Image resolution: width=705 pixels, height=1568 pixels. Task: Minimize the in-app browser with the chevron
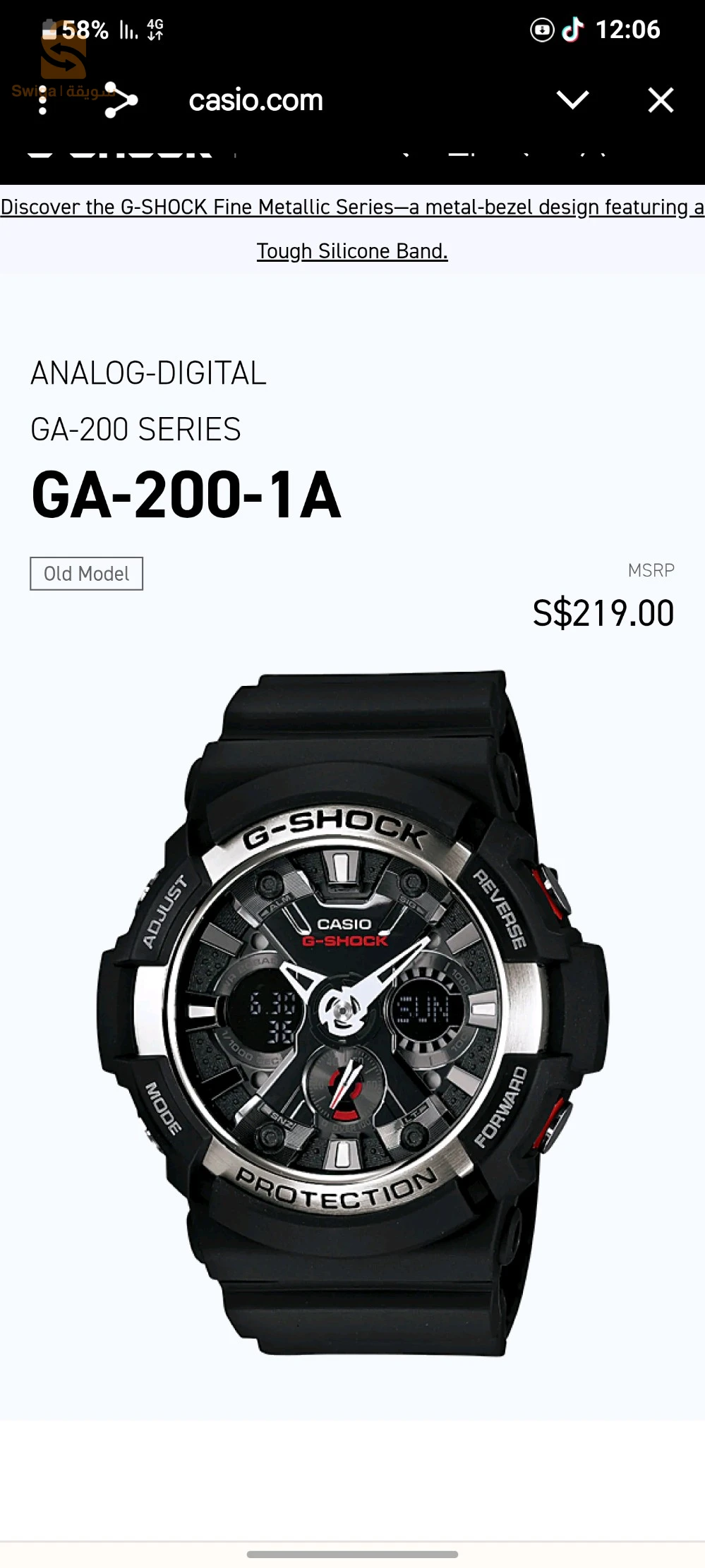pyautogui.click(x=572, y=100)
